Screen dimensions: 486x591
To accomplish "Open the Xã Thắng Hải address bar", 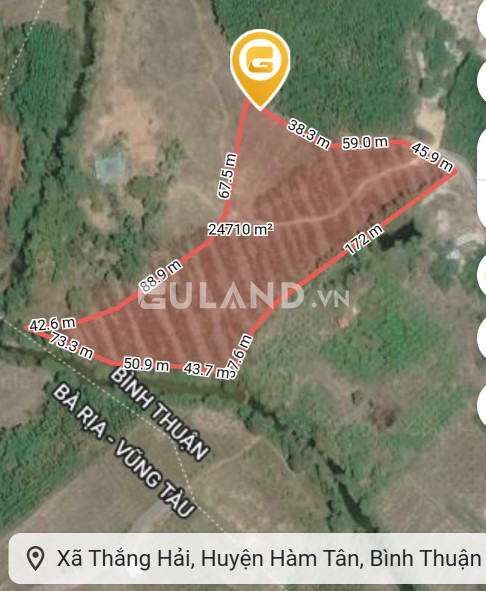I will [247, 559].
